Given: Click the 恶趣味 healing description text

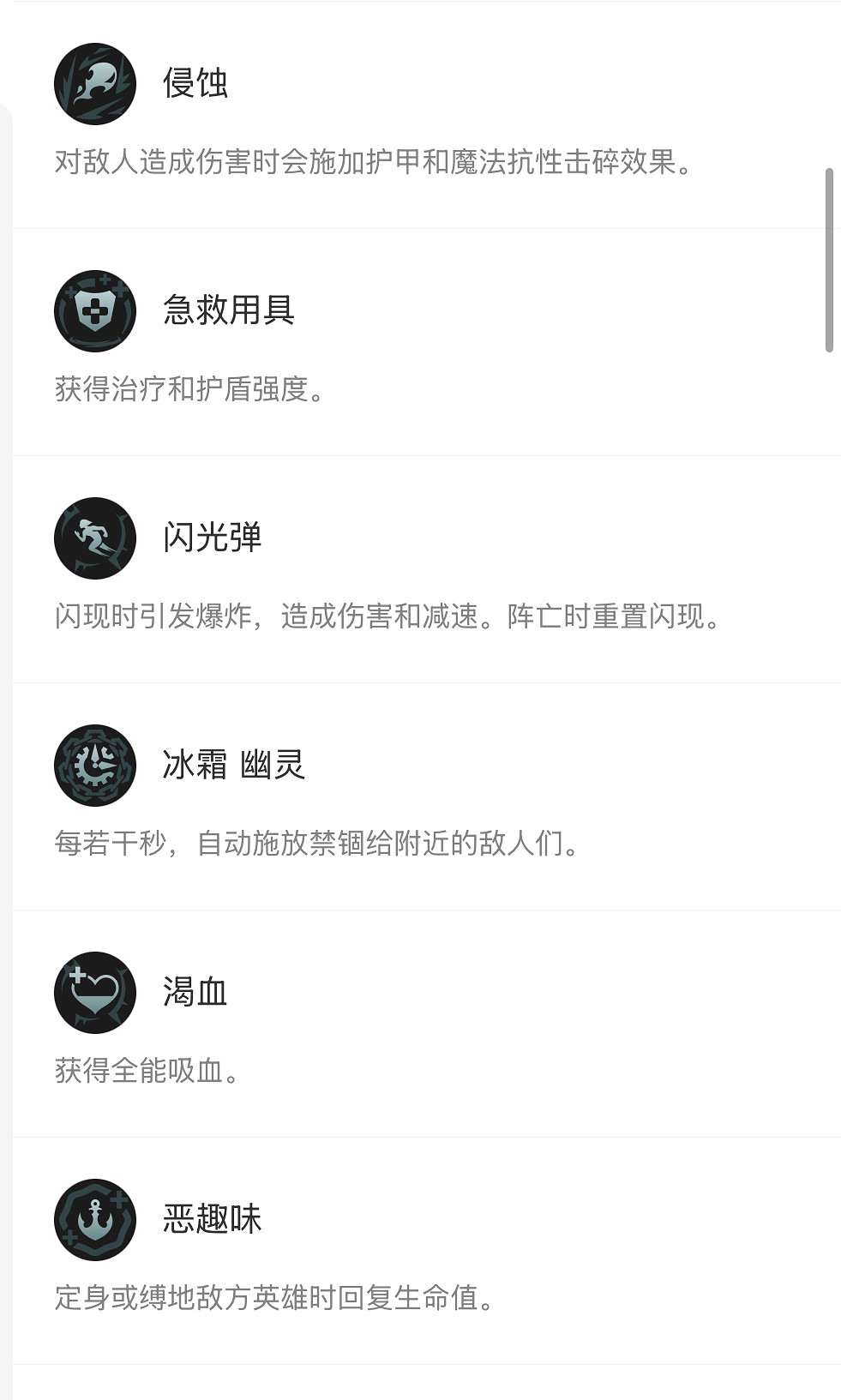Looking at the screenshot, I should [x=274, y=1299].
